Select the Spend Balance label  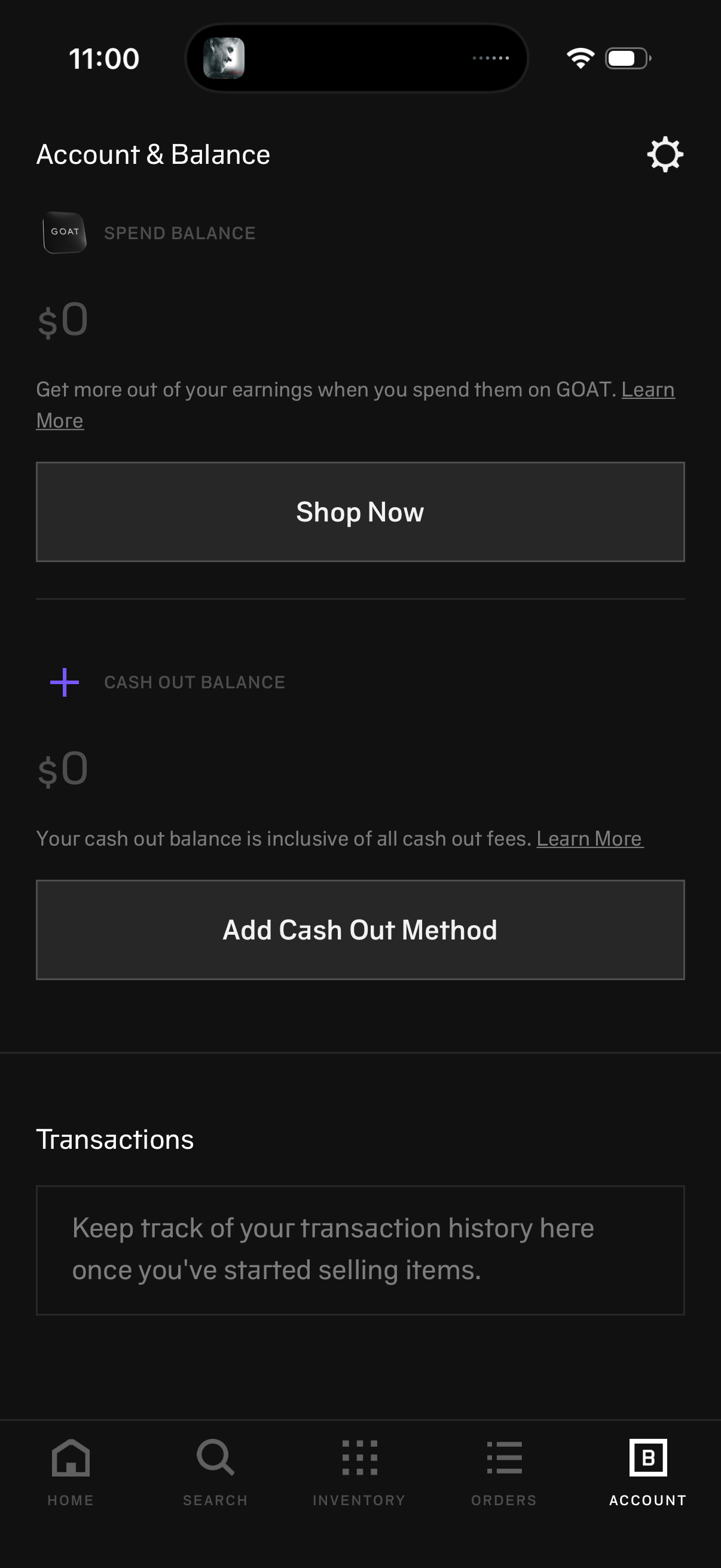coord(179,233)
